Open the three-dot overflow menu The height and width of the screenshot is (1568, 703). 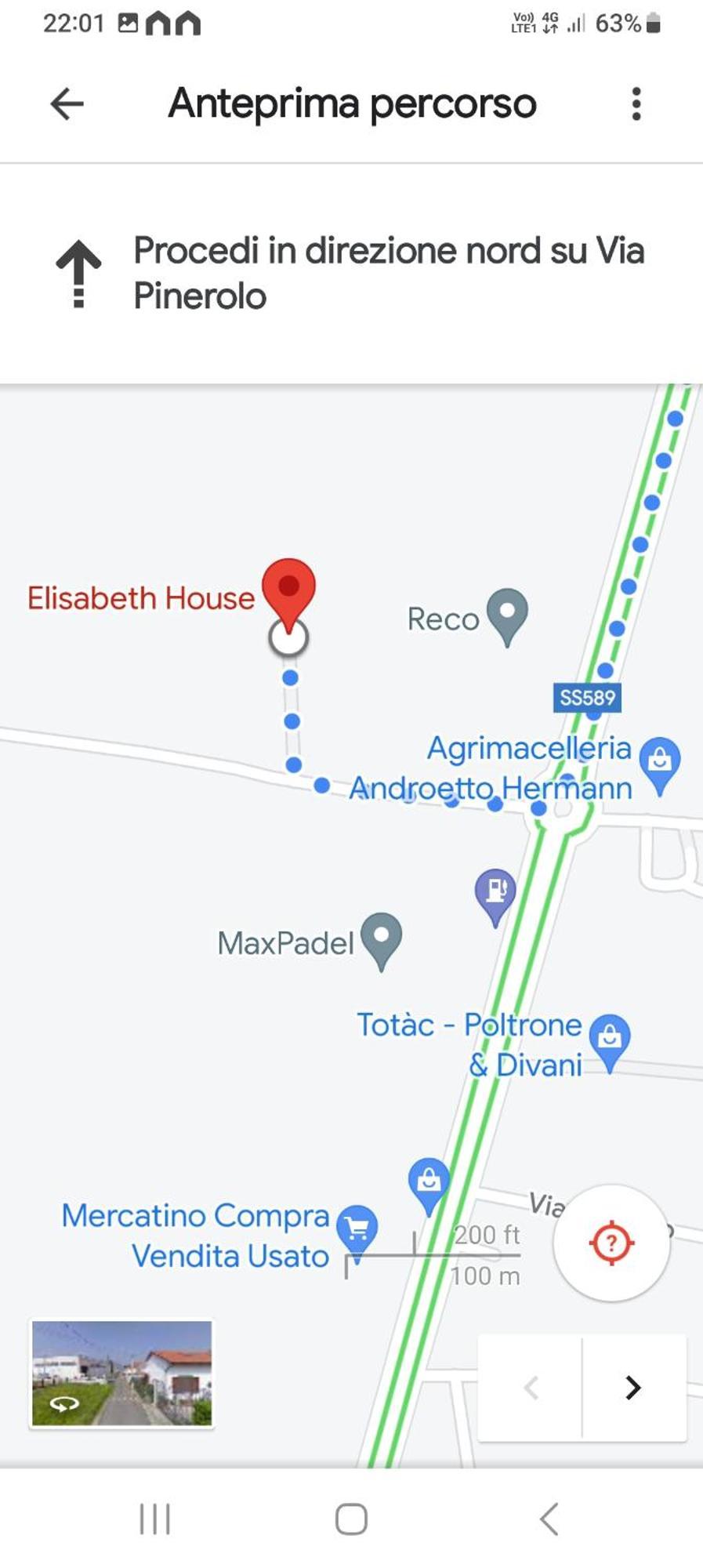pos(636,103)
